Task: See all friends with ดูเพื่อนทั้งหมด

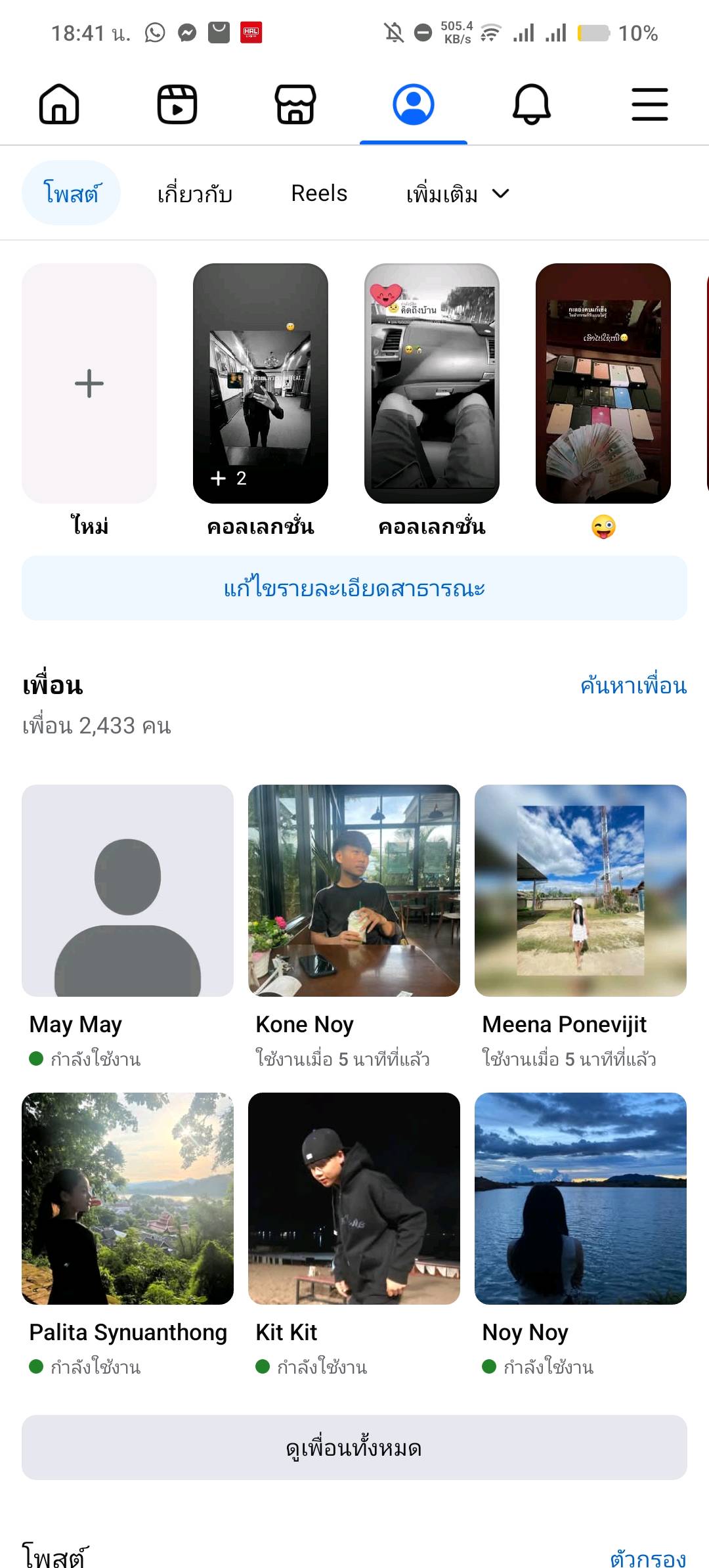Action: (x=354, y=1448)
